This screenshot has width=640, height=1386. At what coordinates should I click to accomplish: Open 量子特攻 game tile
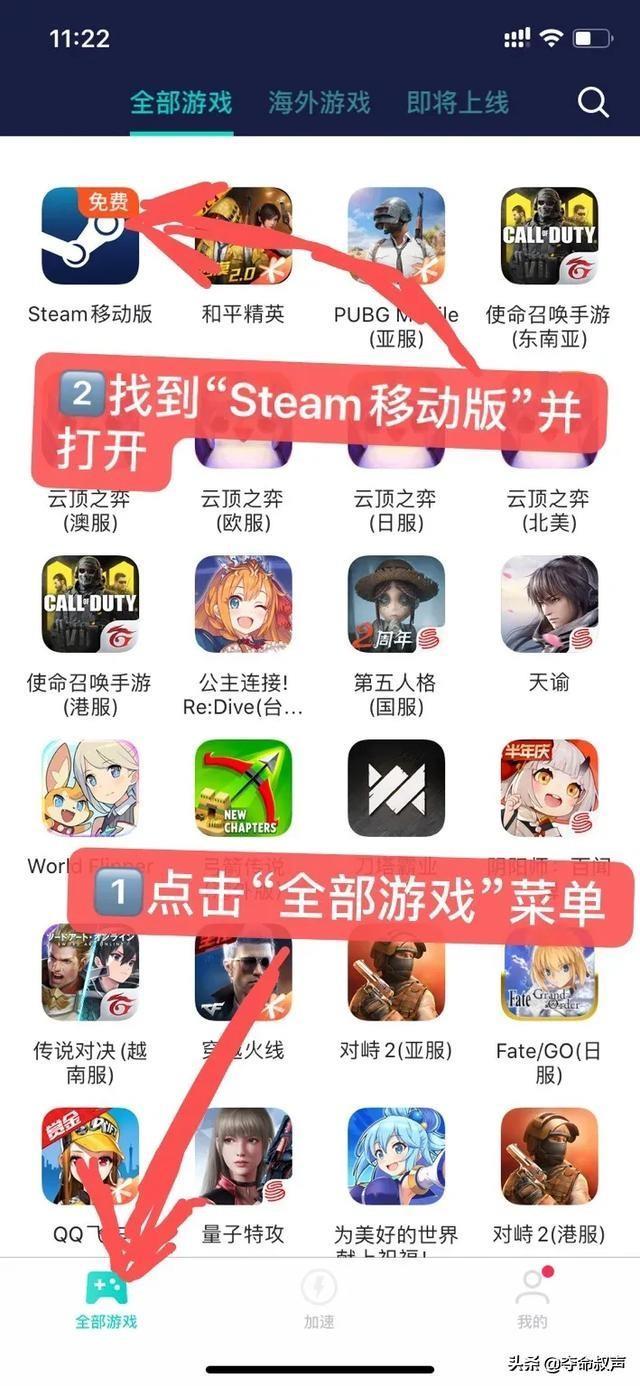[243, 1157]
